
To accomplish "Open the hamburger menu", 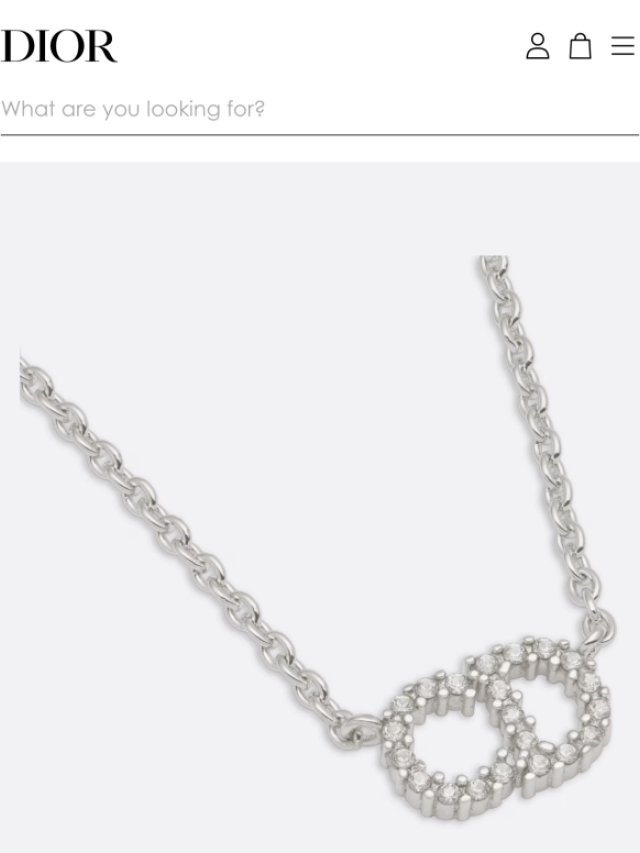I will [623, 46].
